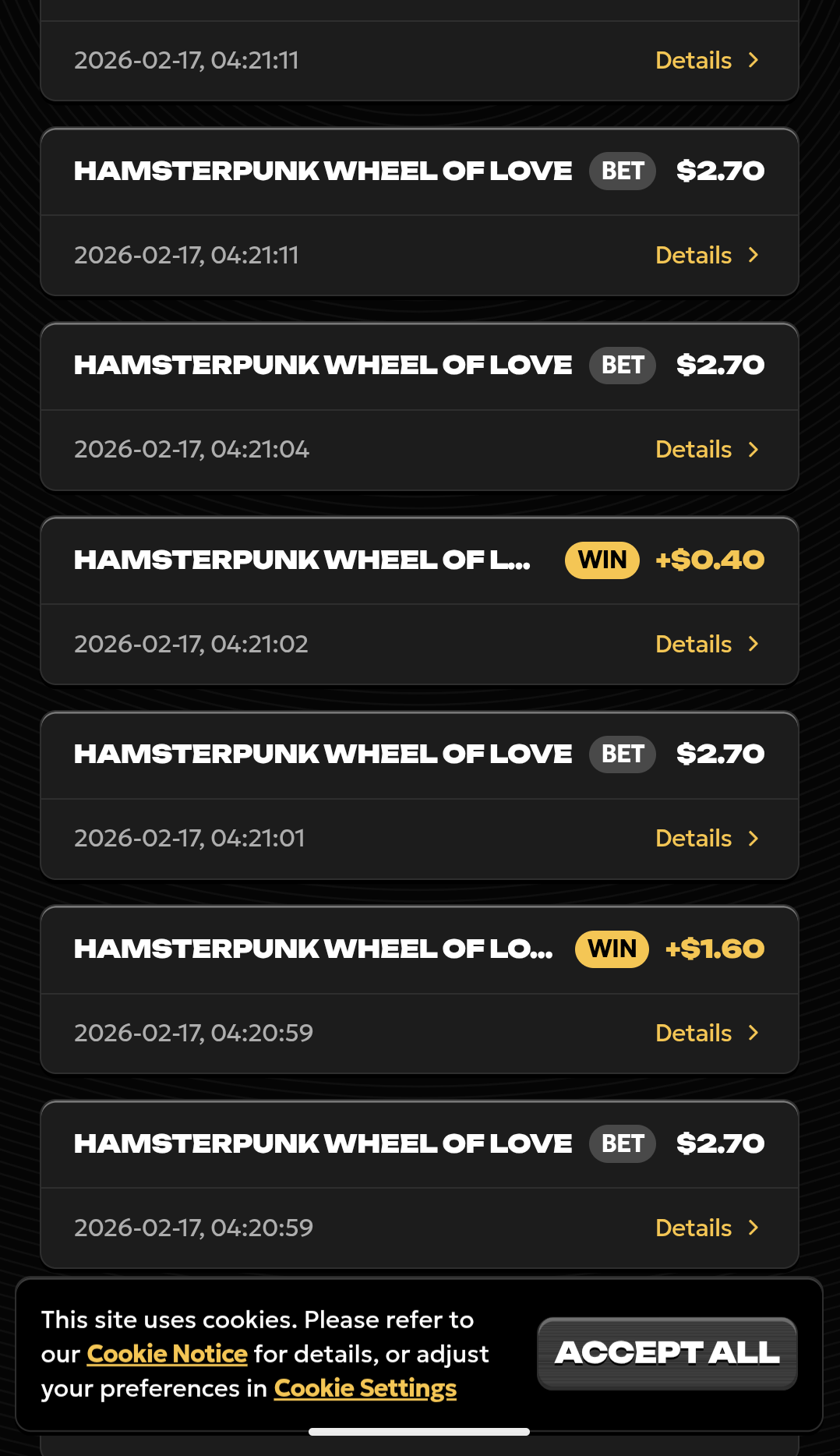View details of the 04:21:04 bet

pyautogui.click(x=706, y=450)
